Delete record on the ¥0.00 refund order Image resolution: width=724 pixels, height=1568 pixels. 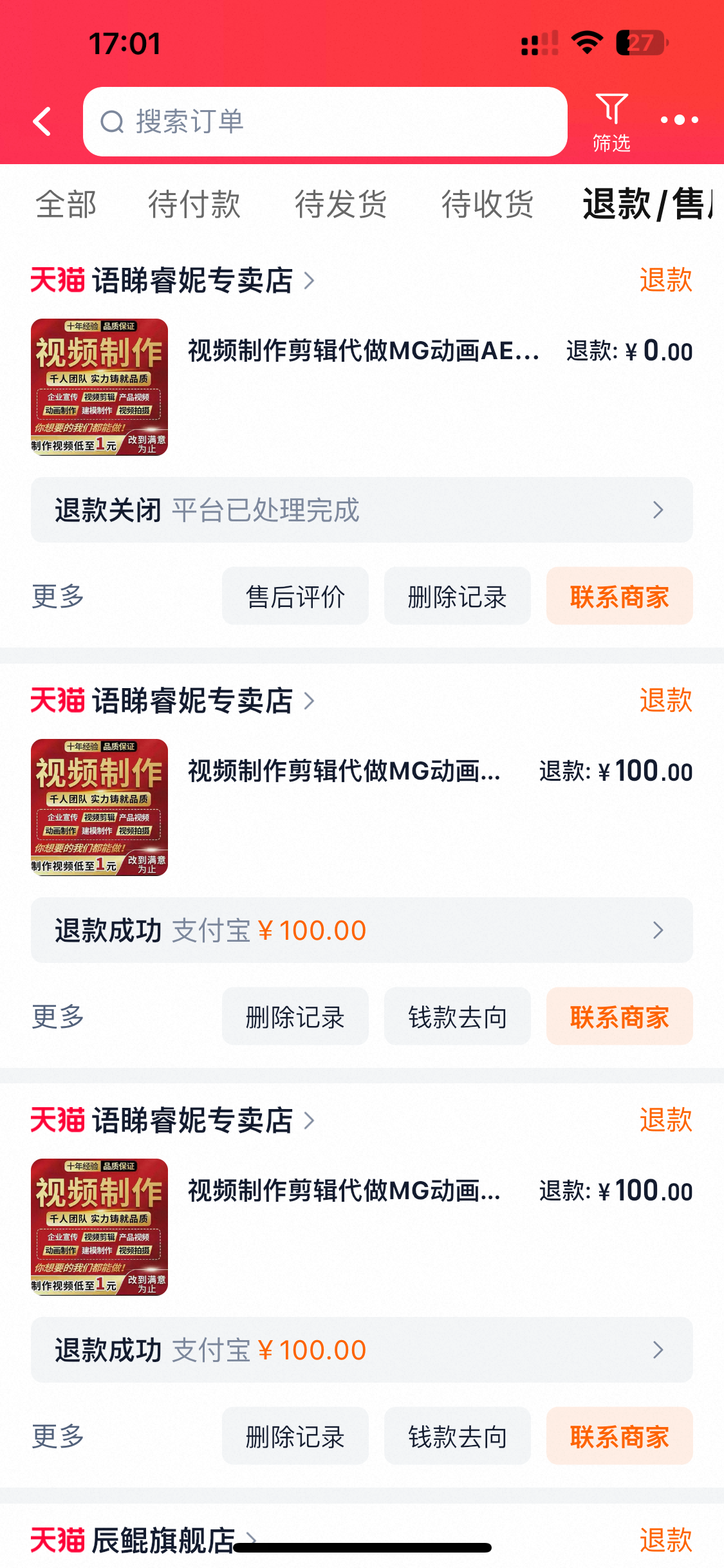click(458, 596)
